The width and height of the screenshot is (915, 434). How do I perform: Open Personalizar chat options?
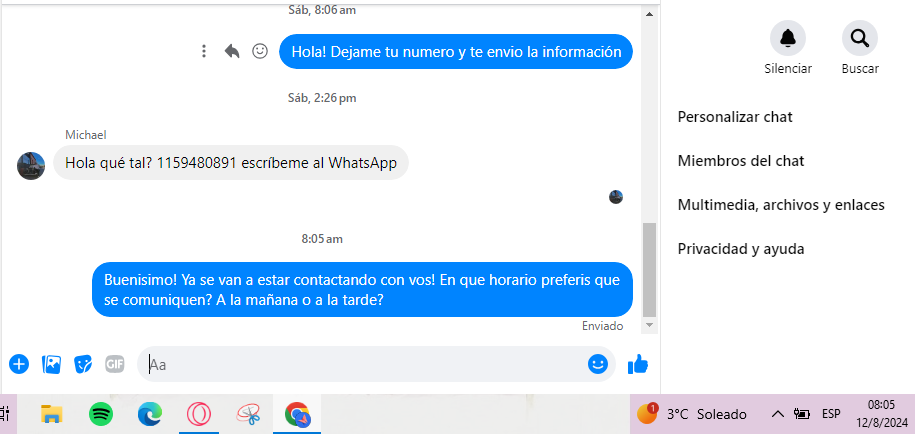[735, 117]
